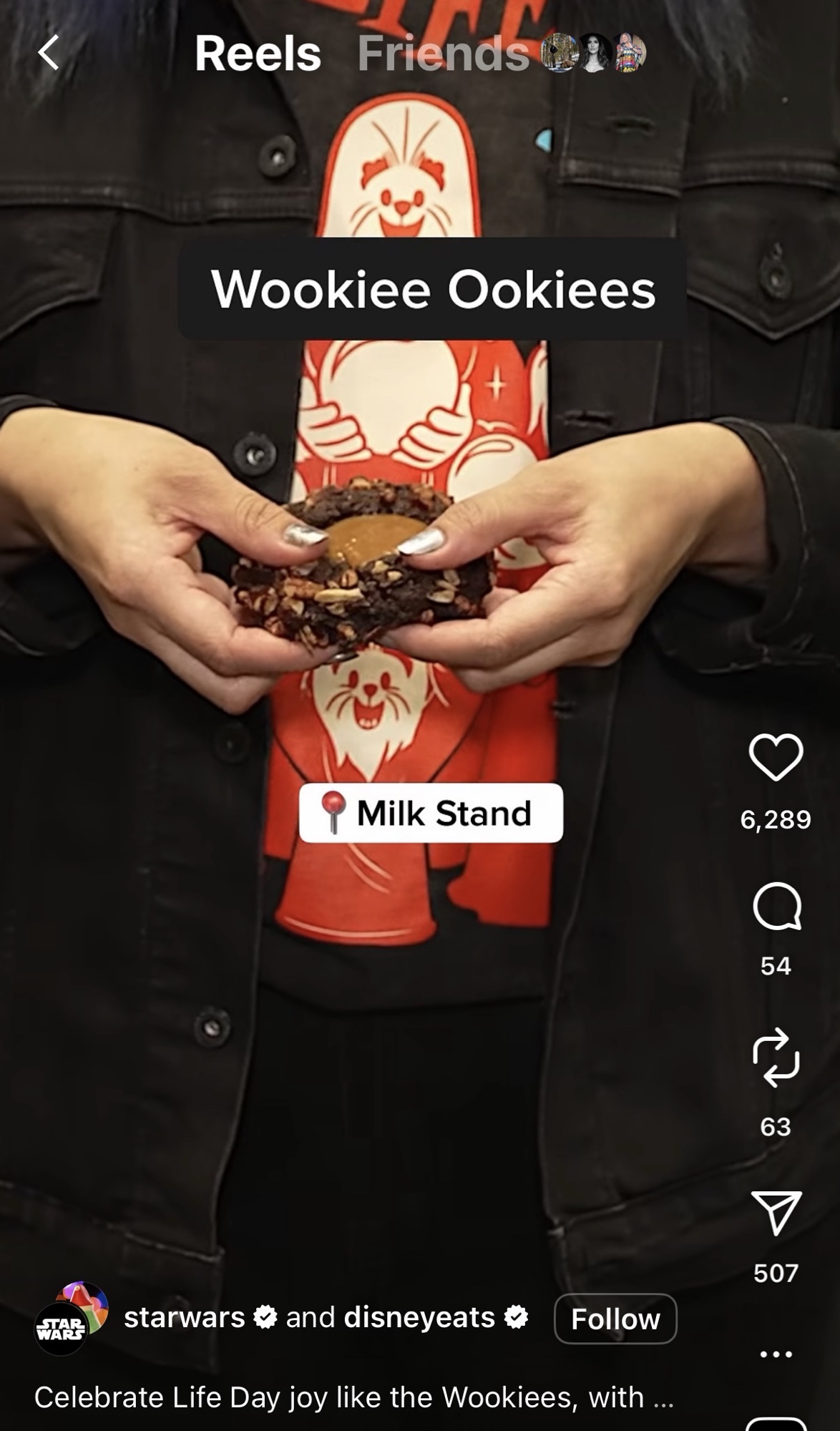Open the disneyeats profile name
This screenshot has width=840, height=1431.
[419, 1317]
